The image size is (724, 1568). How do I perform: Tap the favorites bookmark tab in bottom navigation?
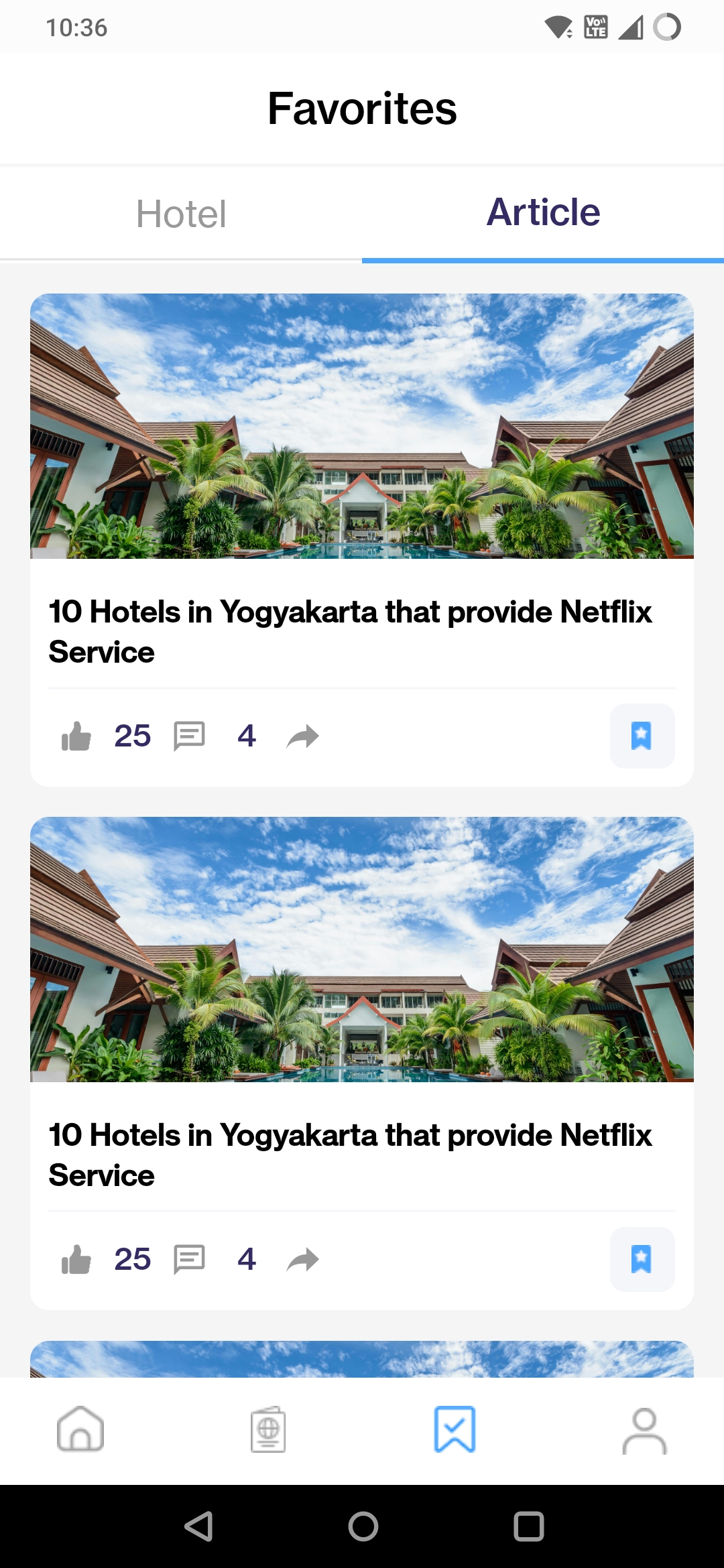[455, 1429]
